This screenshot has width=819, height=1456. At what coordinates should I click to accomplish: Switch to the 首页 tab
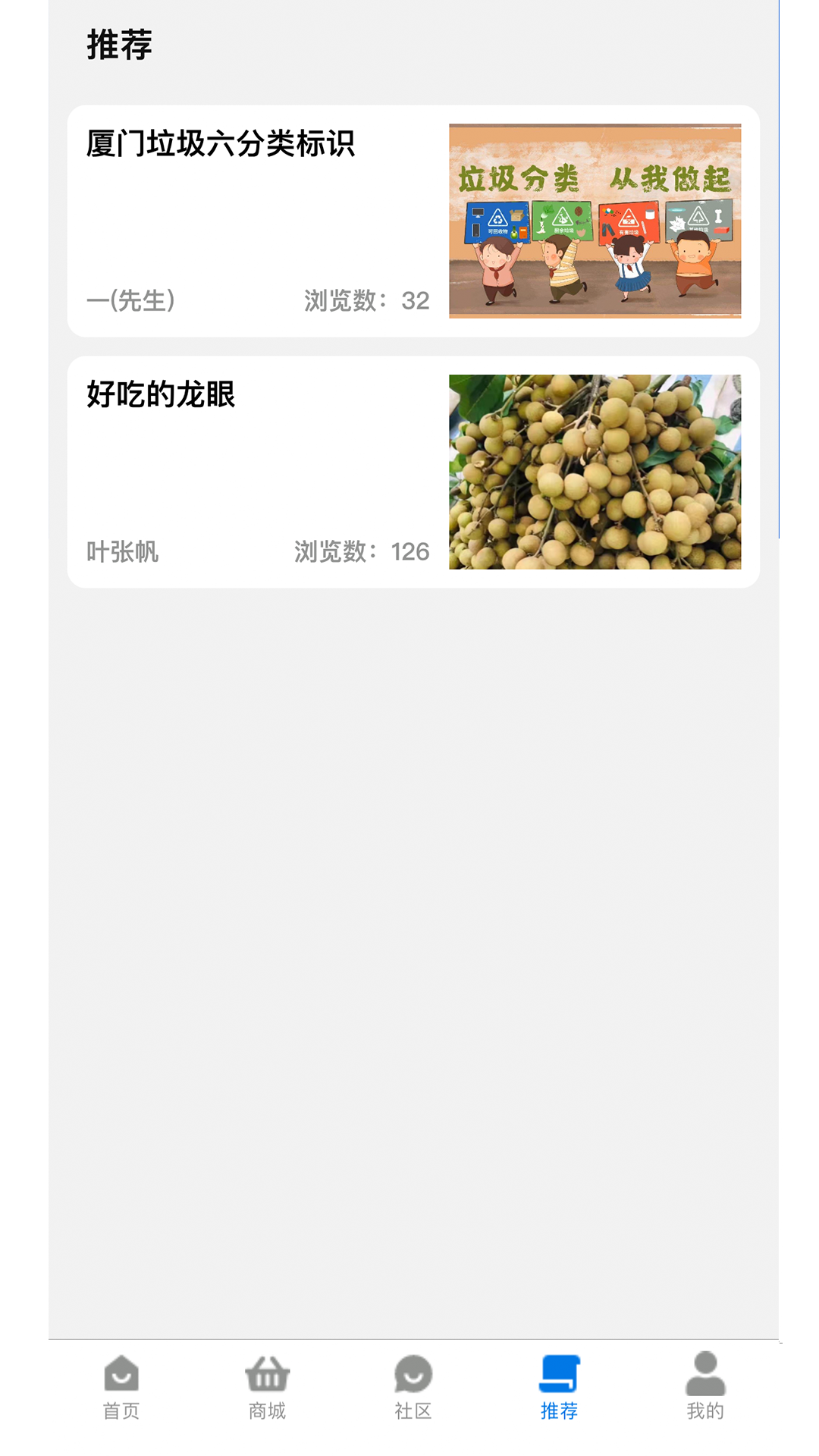[x=121, y=1387]
